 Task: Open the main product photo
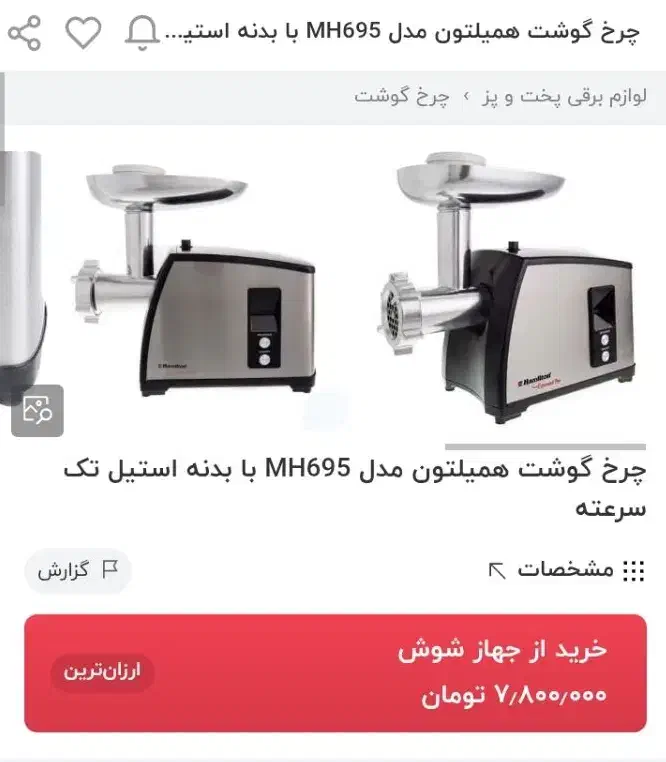[505, 288]
